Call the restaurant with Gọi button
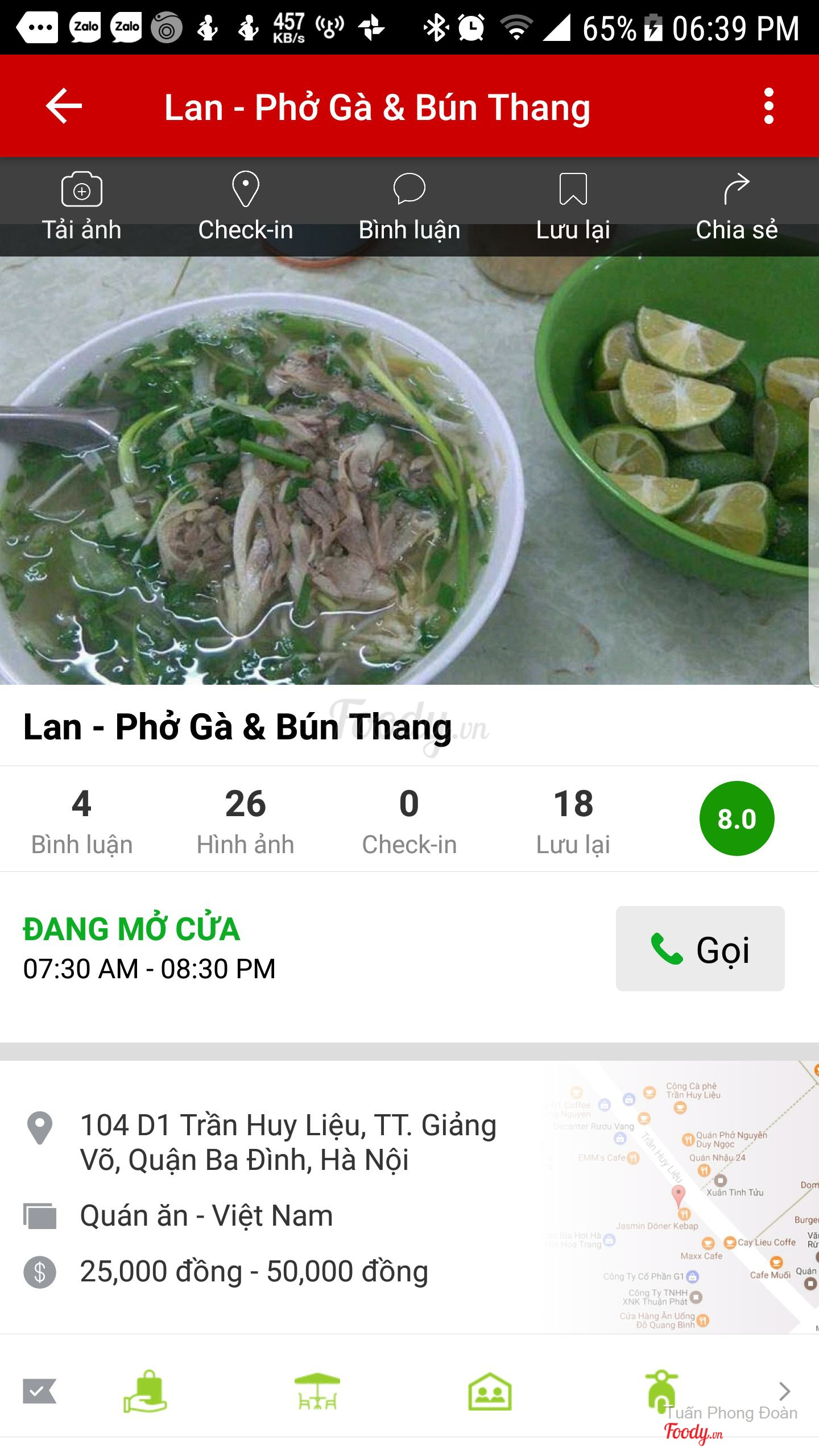 pos(700,949)
